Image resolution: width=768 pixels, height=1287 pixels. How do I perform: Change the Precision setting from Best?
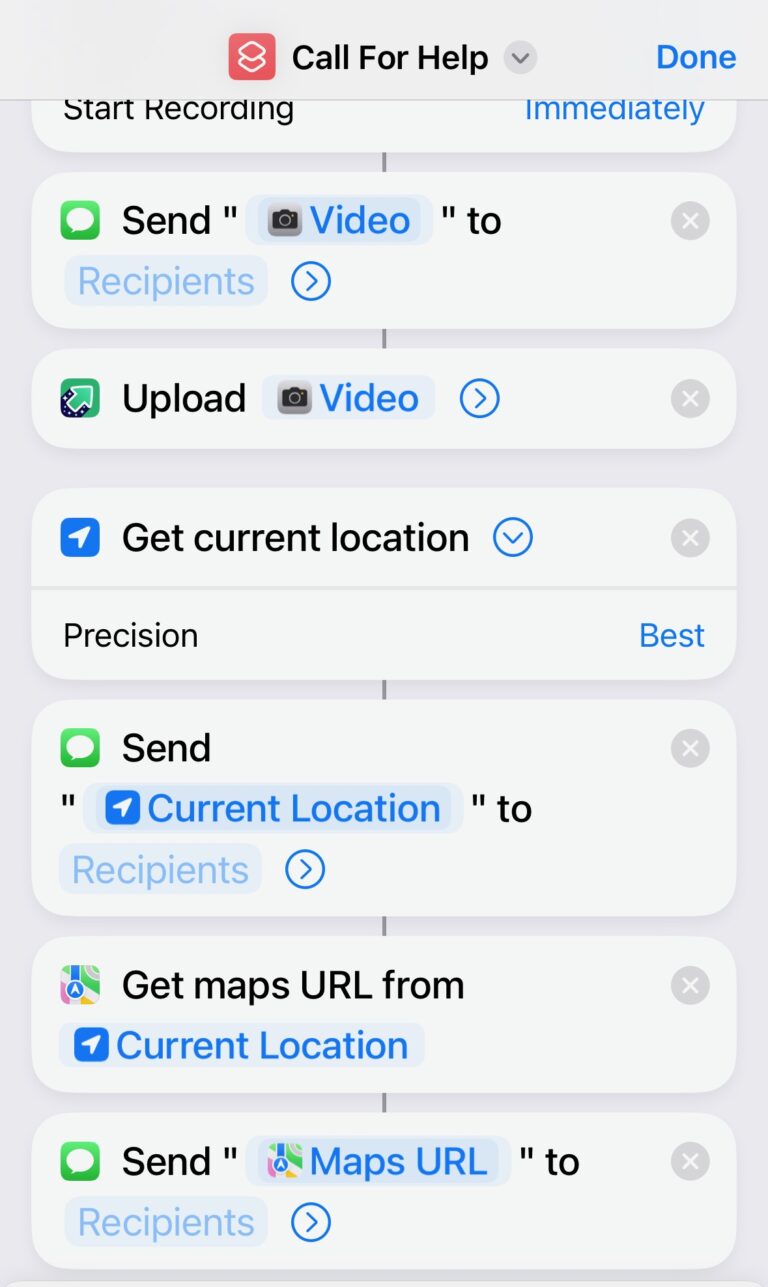point(672,635)
